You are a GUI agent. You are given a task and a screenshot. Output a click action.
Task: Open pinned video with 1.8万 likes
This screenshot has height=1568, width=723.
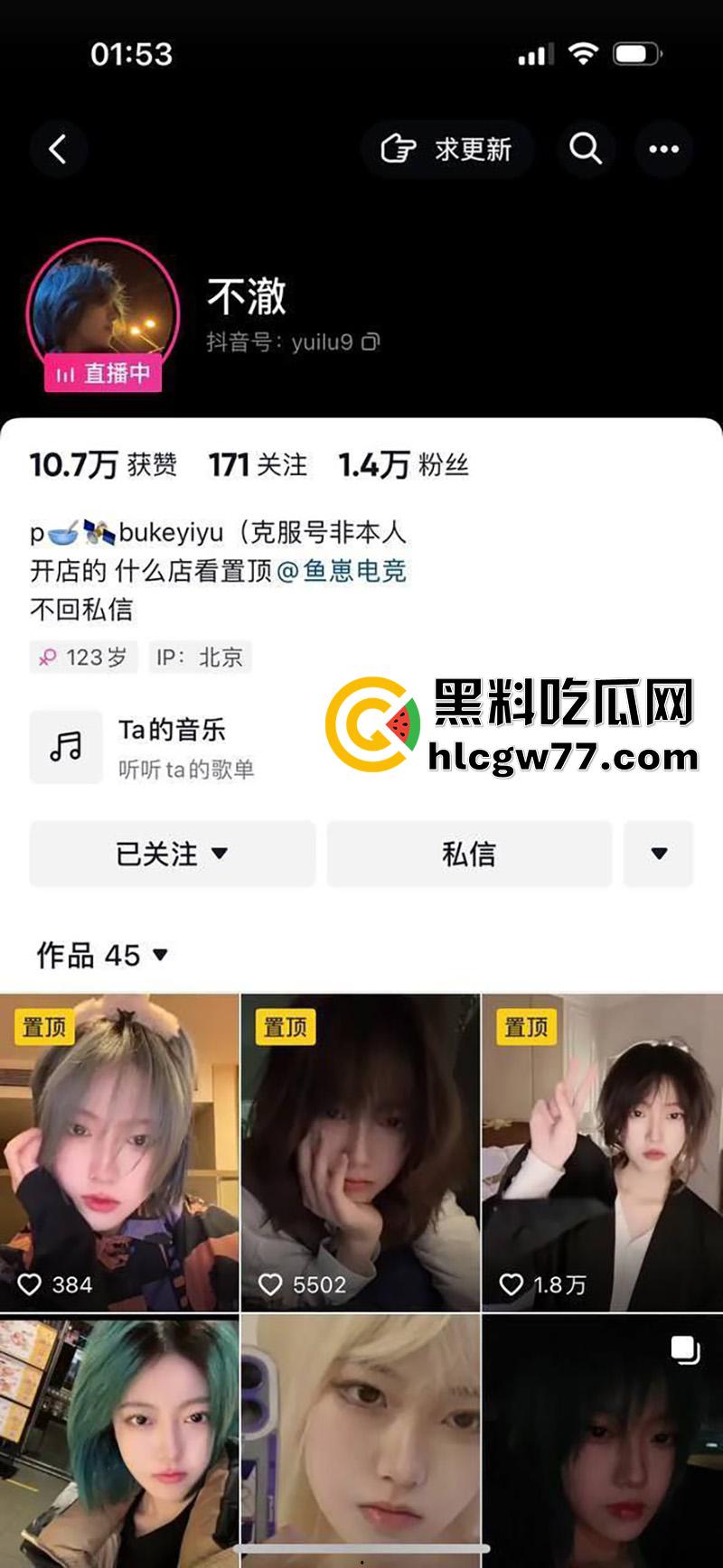click(602, 1152)
